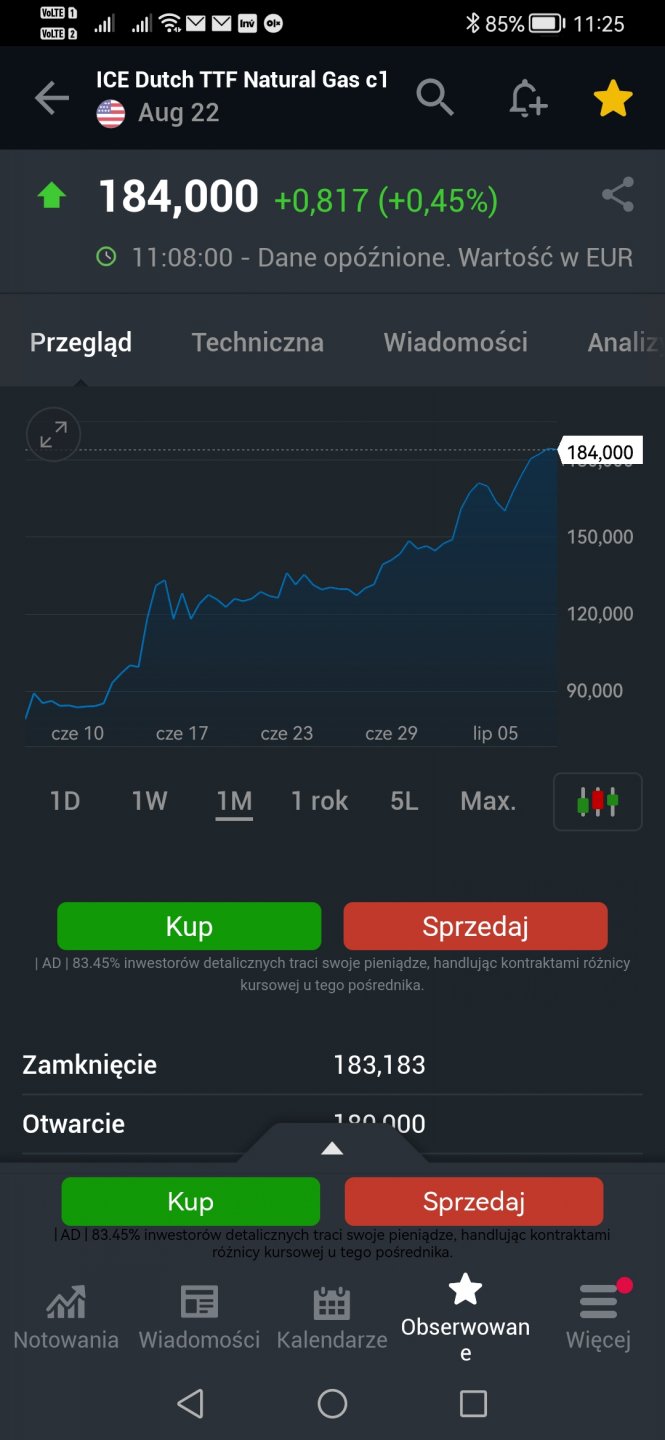Image resolution: width=665 pixels, height=1440 pixels.
Task: Tap the system home button
Action: point(332,1404)
